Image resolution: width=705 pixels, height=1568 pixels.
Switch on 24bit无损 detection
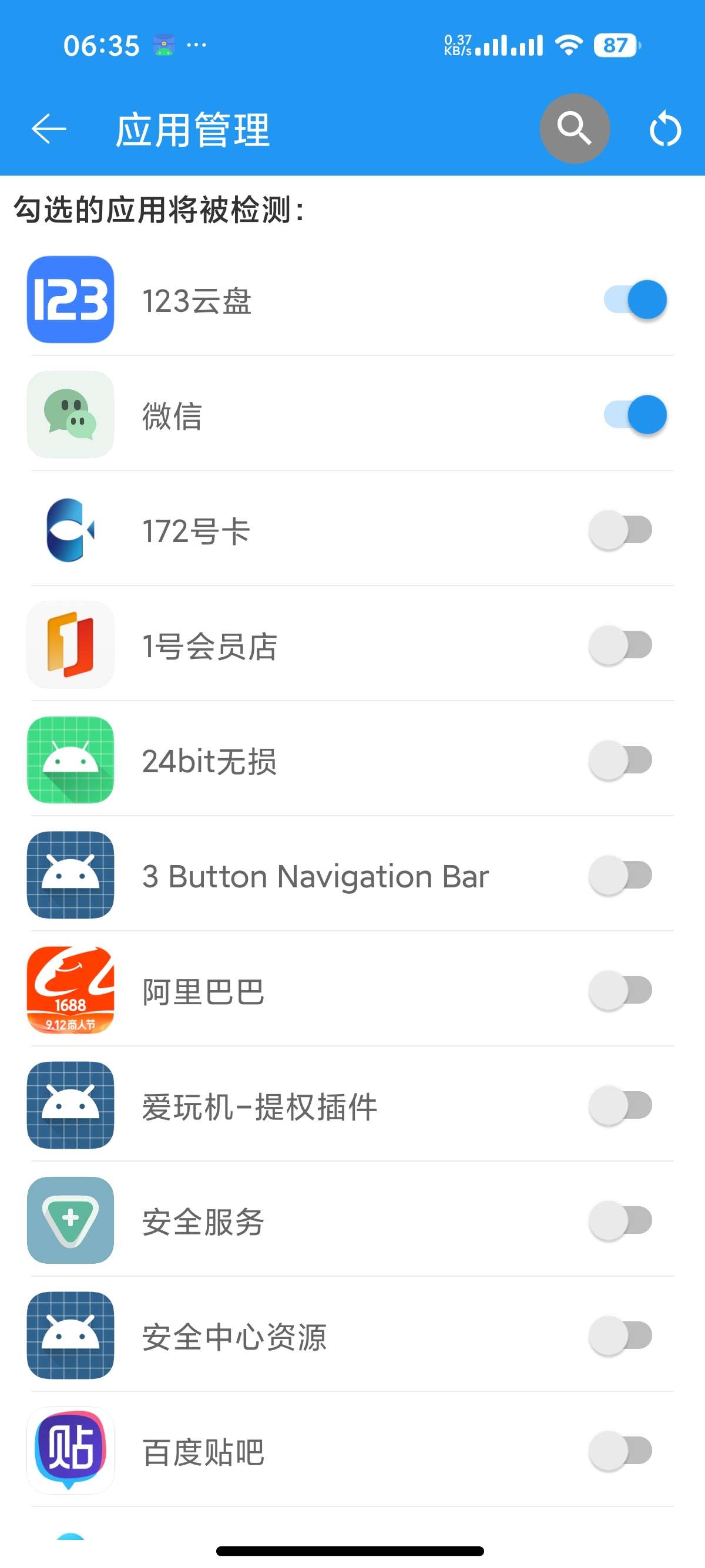[x=620, y=760]
